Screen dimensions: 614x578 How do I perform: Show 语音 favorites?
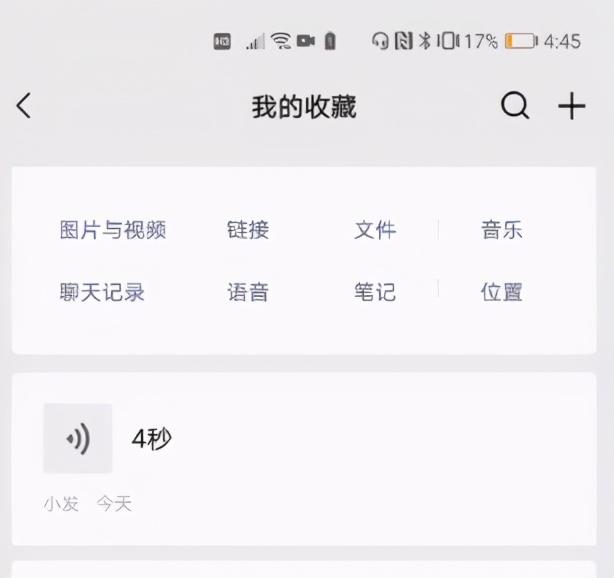(x=248, y=292)
